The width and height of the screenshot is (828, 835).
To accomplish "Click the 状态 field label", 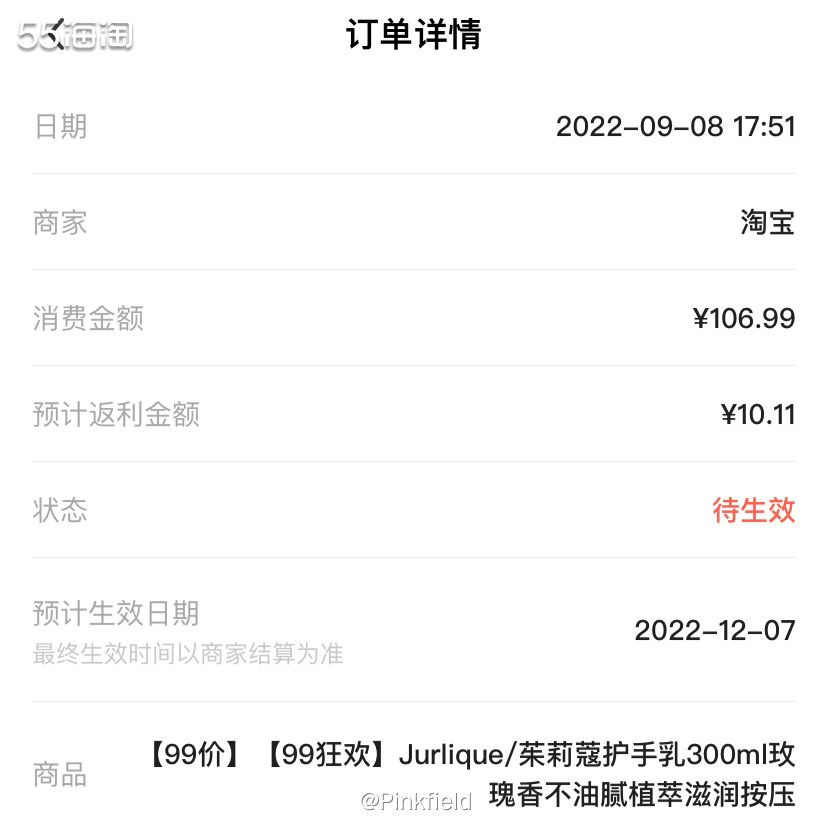I will click(60, 511).
